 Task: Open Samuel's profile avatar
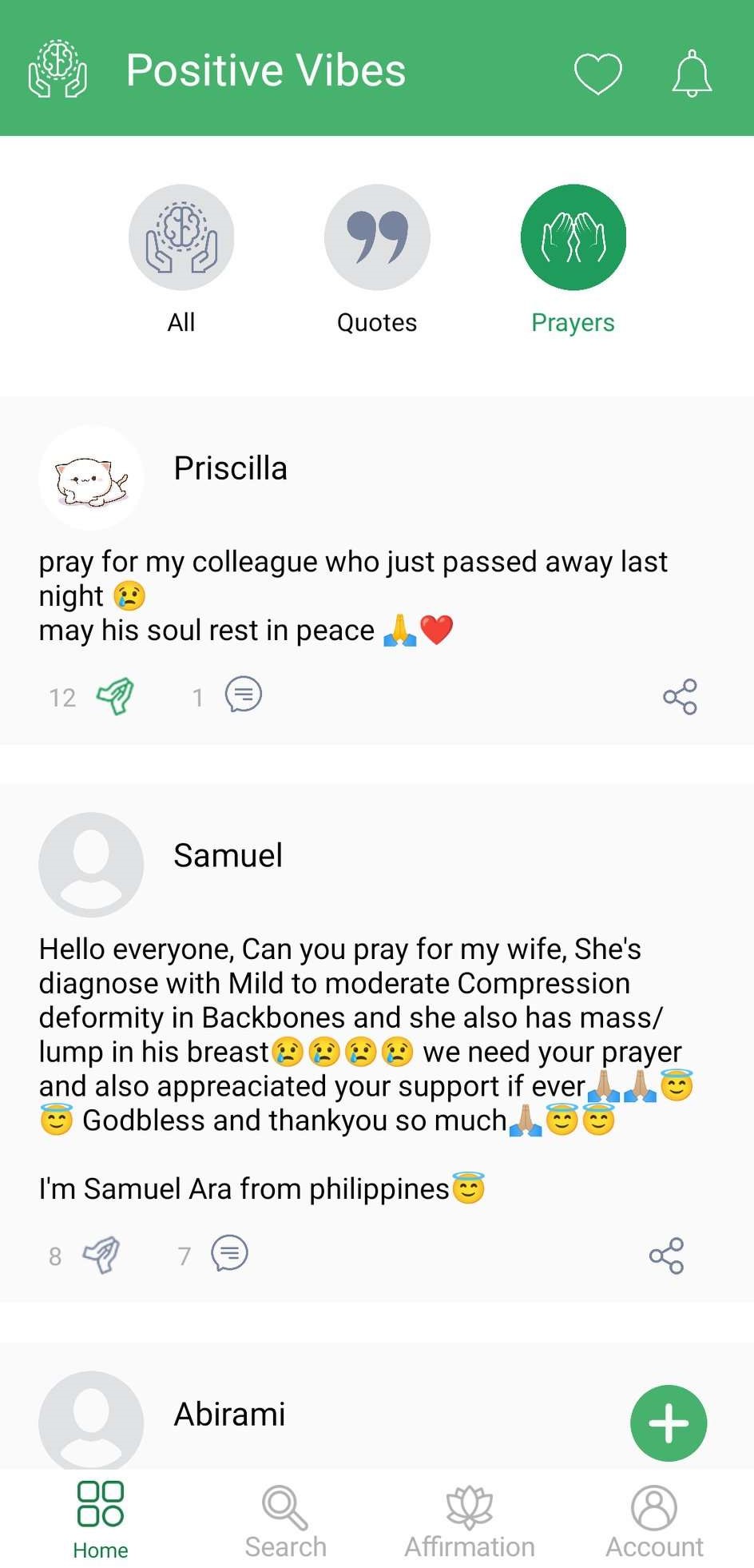(x=91, y=865)
